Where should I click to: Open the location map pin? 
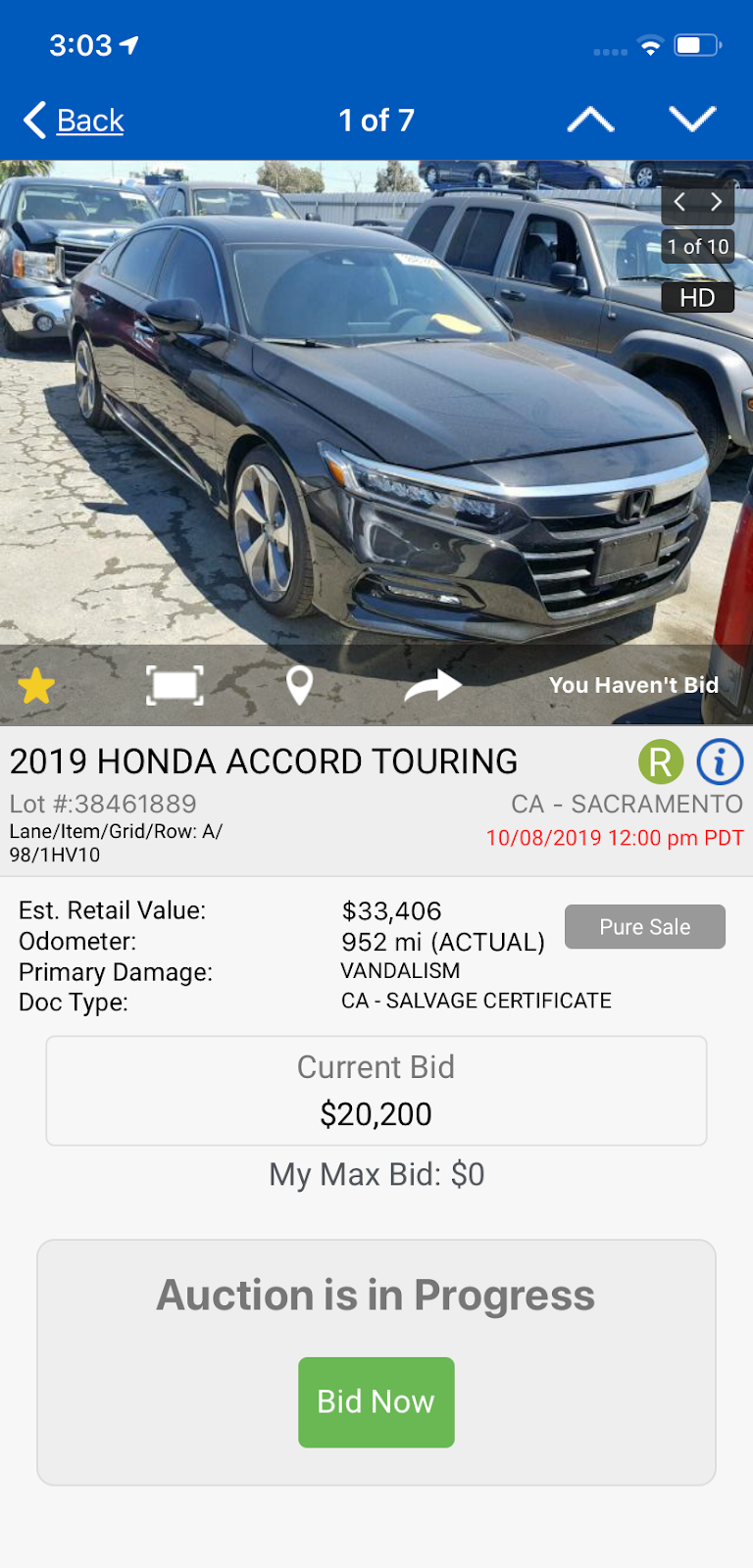click(299, 686)
